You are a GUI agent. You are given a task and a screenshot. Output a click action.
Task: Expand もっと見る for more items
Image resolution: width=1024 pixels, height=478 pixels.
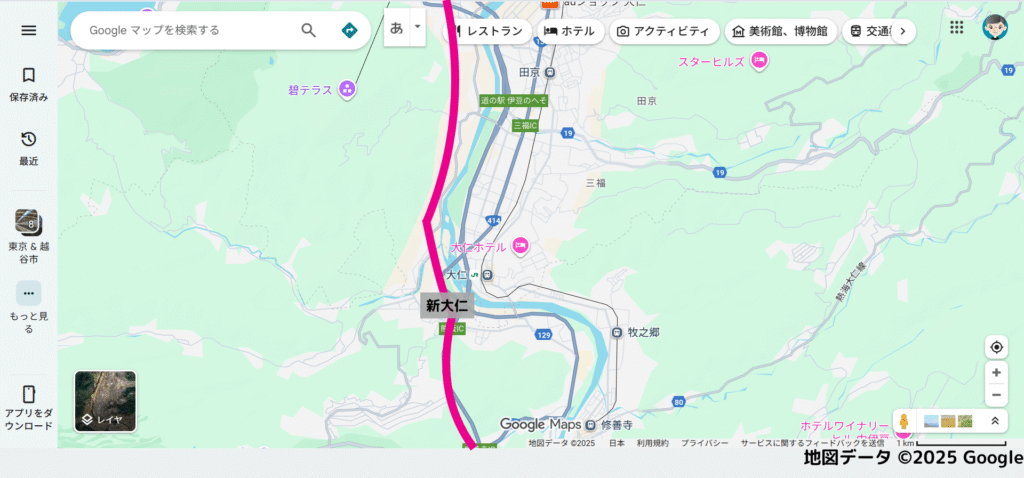tap(28, 305)
